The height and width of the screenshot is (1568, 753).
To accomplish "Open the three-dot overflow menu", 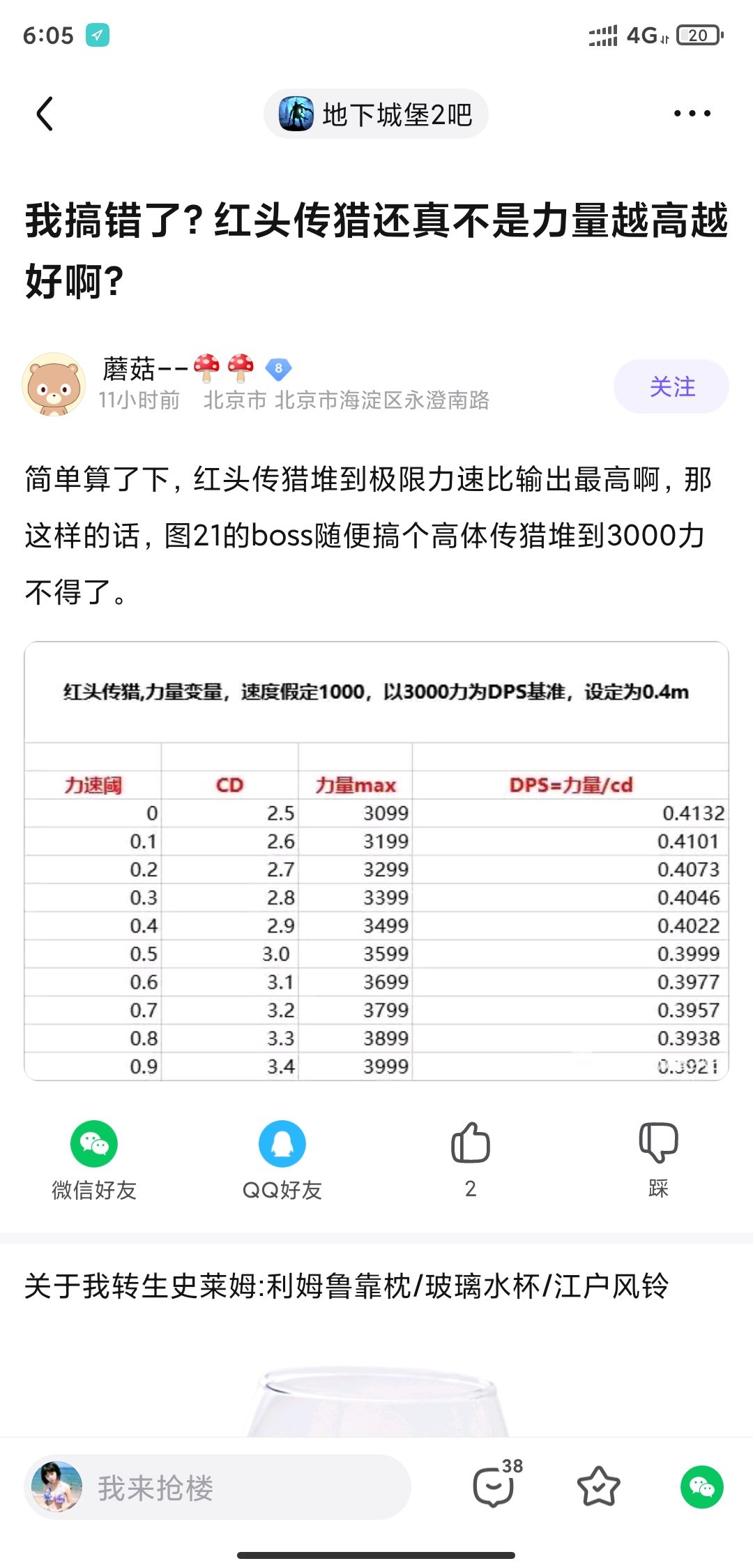I will (692, 113).
